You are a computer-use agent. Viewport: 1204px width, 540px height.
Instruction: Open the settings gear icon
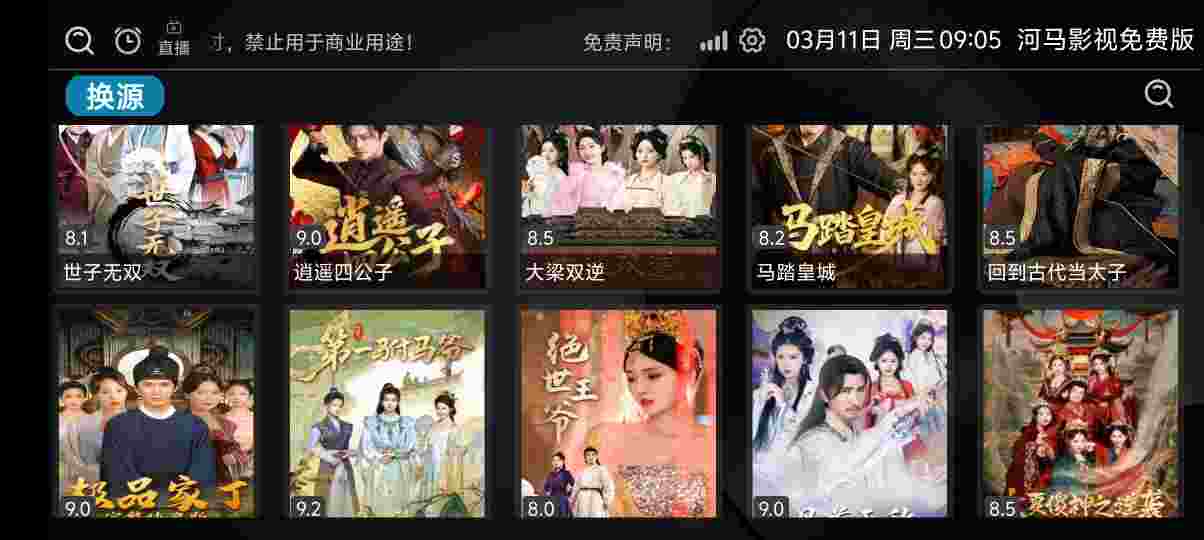click(x=752, y=40)
